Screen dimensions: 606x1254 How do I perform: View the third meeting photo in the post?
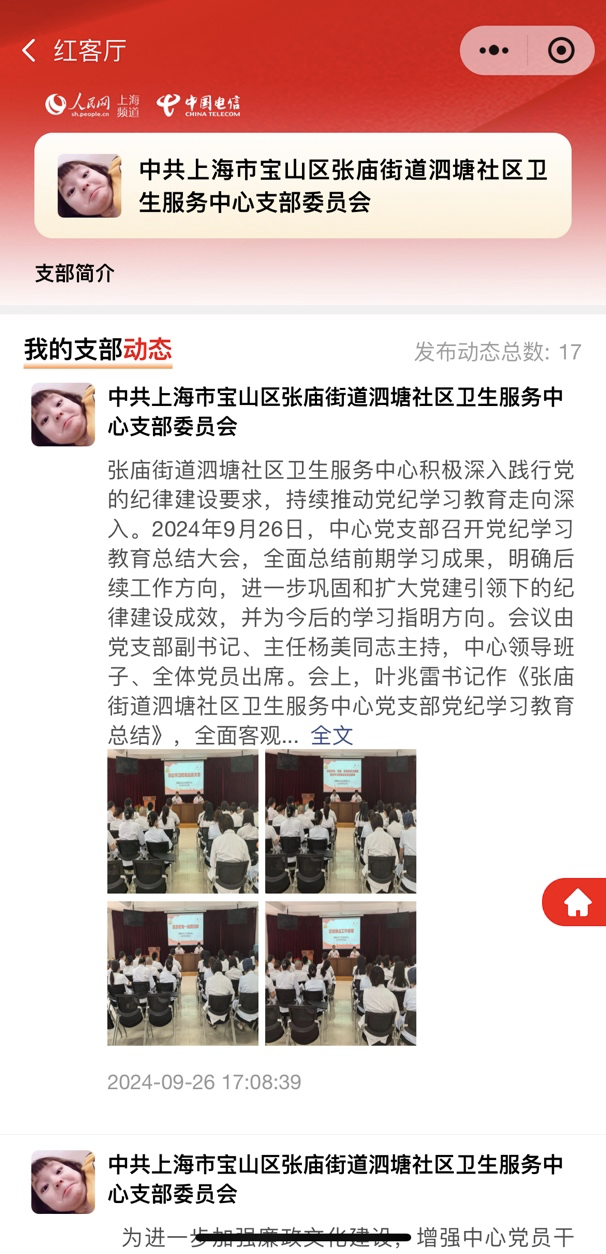coord(182,973)
